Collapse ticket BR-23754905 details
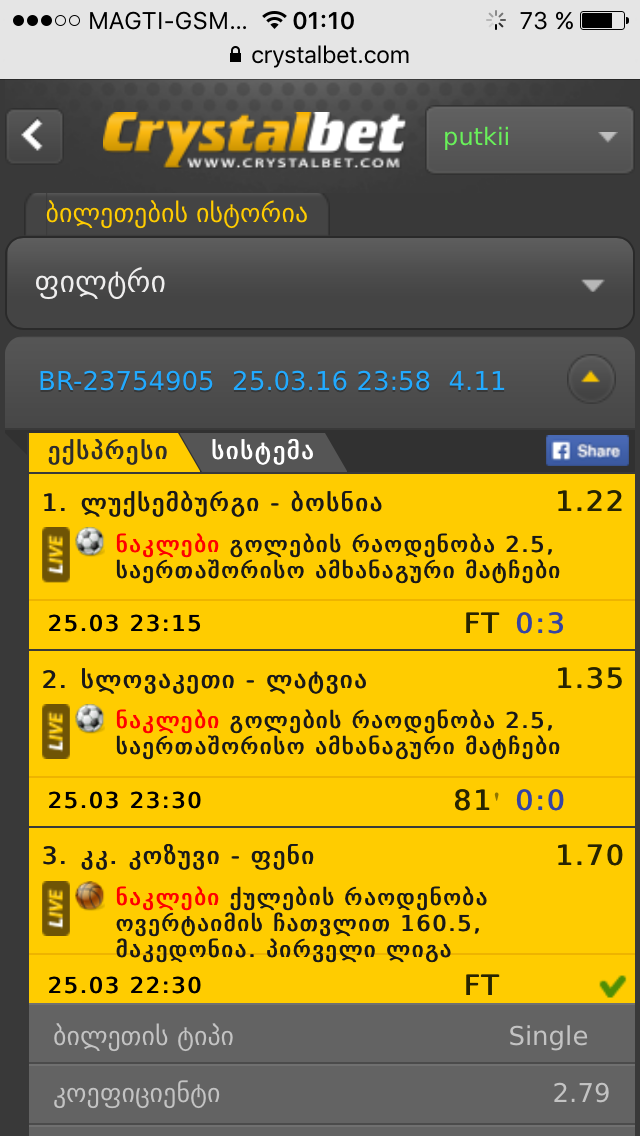Screen dimensions: 640x1136 point(590,379)
